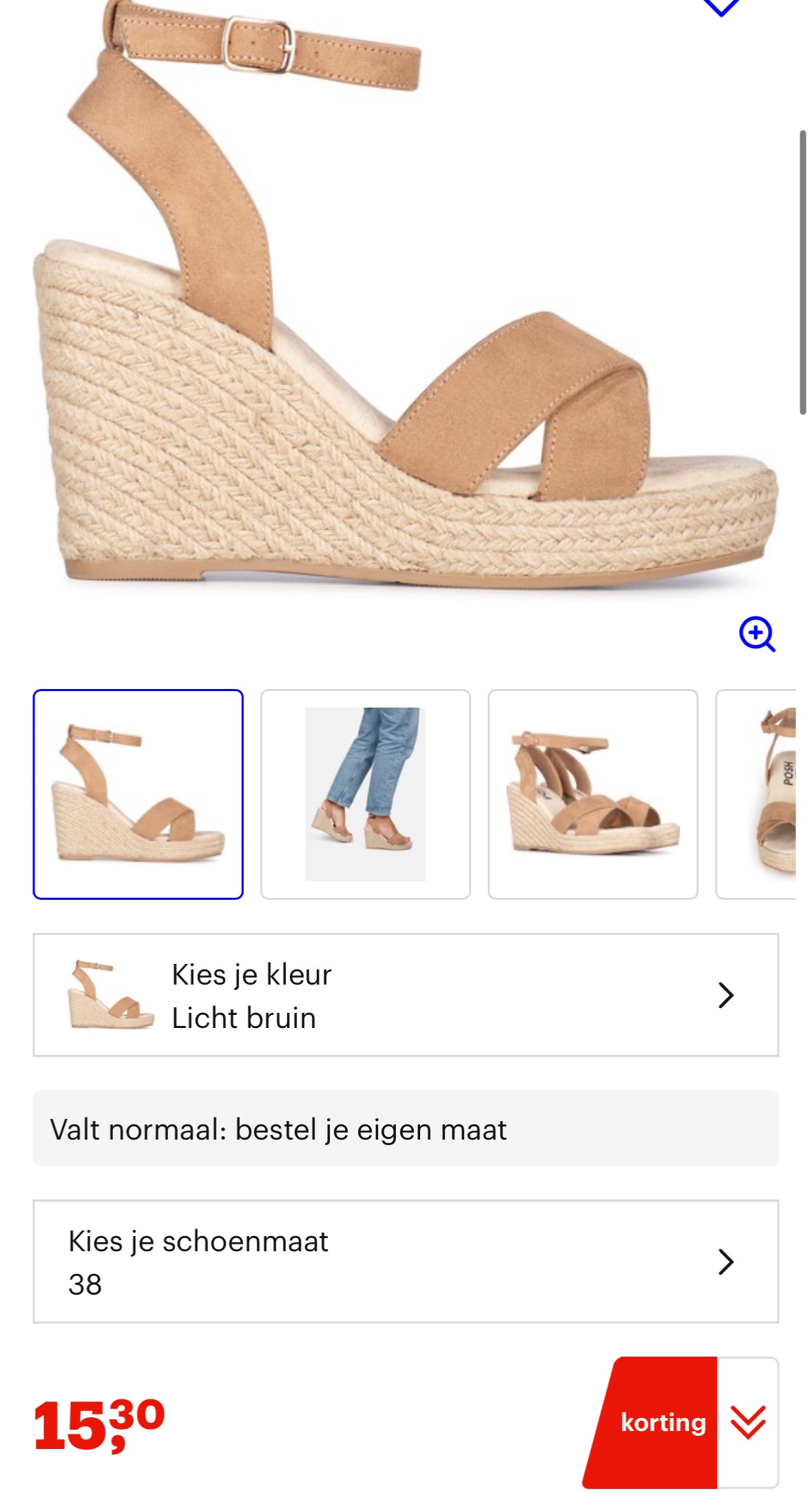
Task: Click the Valt normaal fit notice banner
Action: pyautogui.click(x=406, y=1129)
